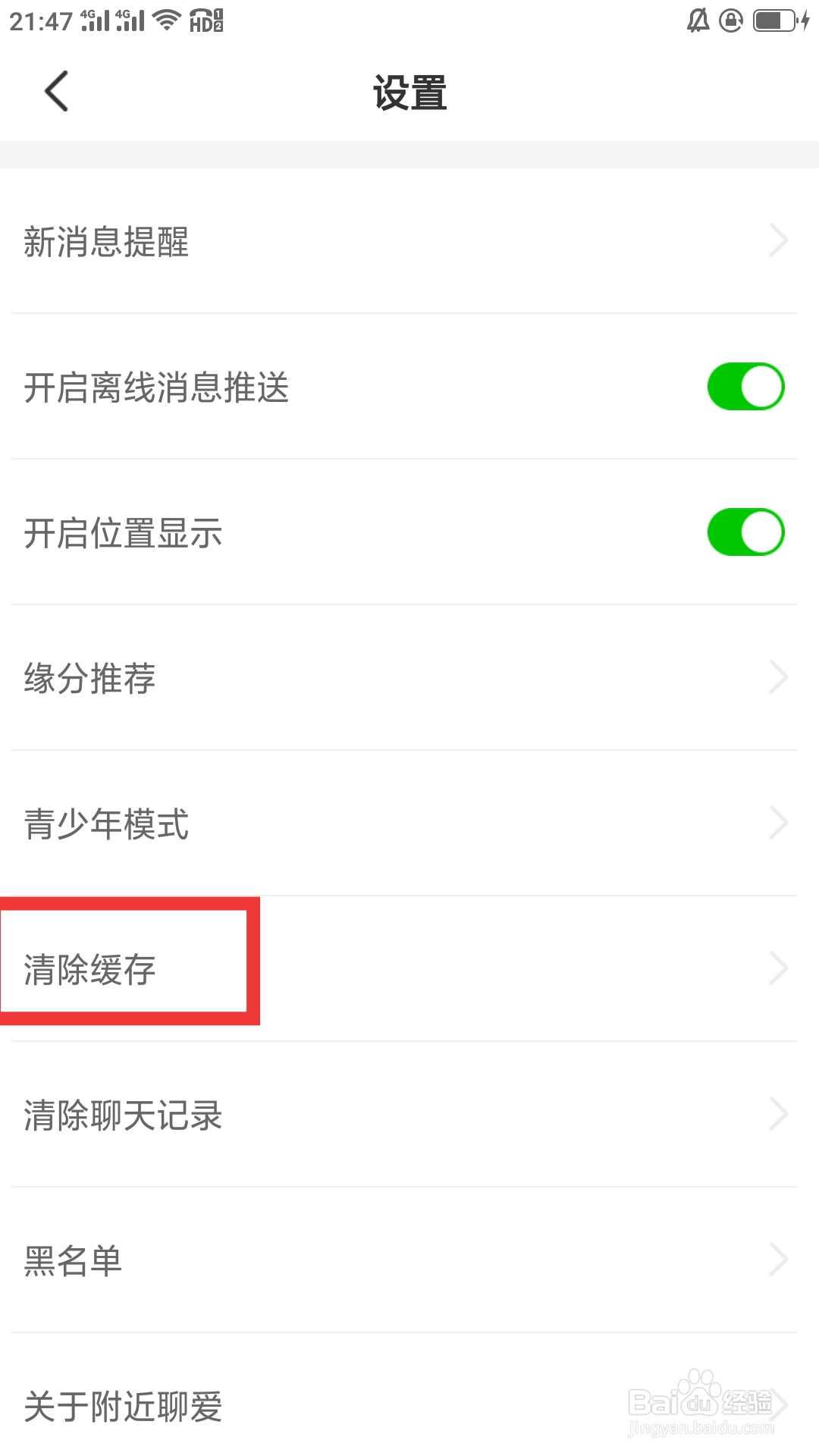Open 缘分推荐 using its right arrow

pos(778,677)
